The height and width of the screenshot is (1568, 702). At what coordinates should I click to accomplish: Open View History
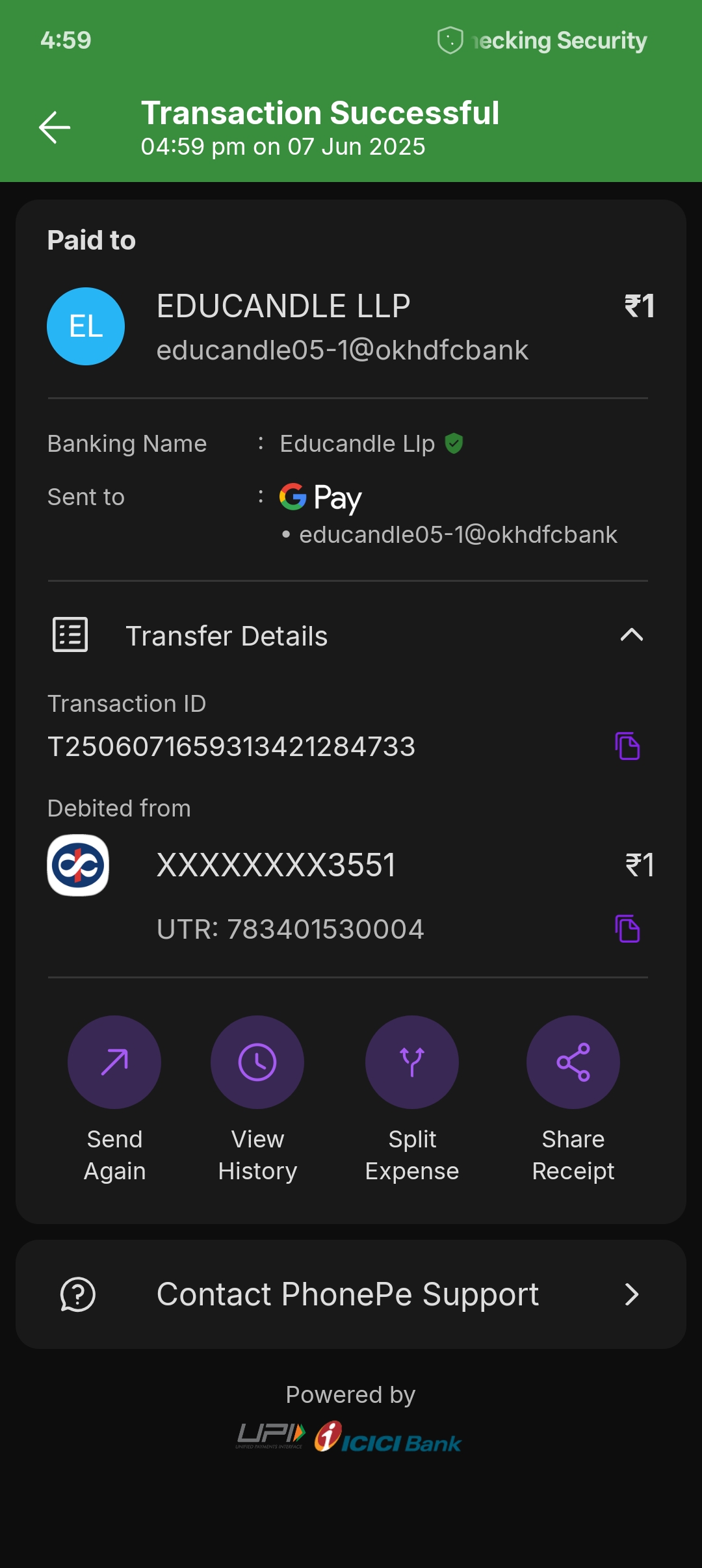(257, 1062)
